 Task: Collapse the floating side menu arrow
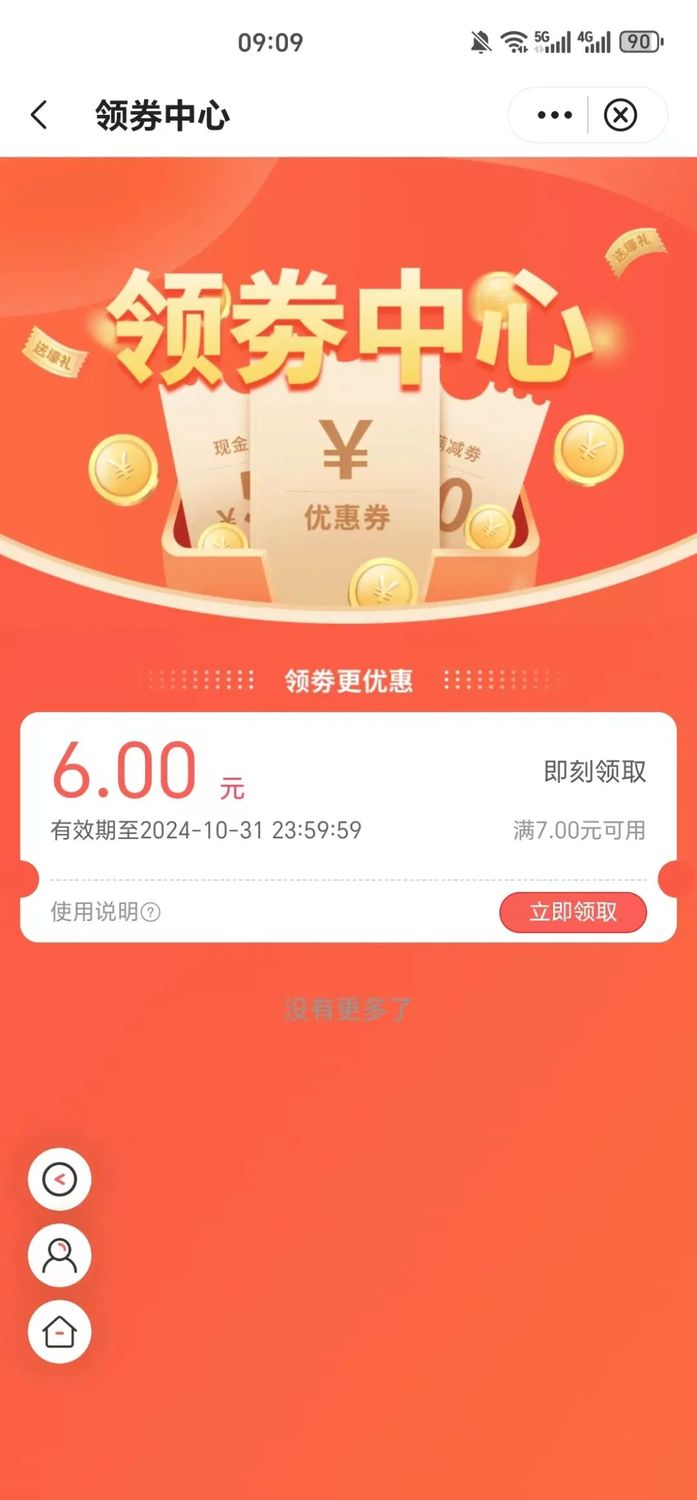coord(60,1180)
